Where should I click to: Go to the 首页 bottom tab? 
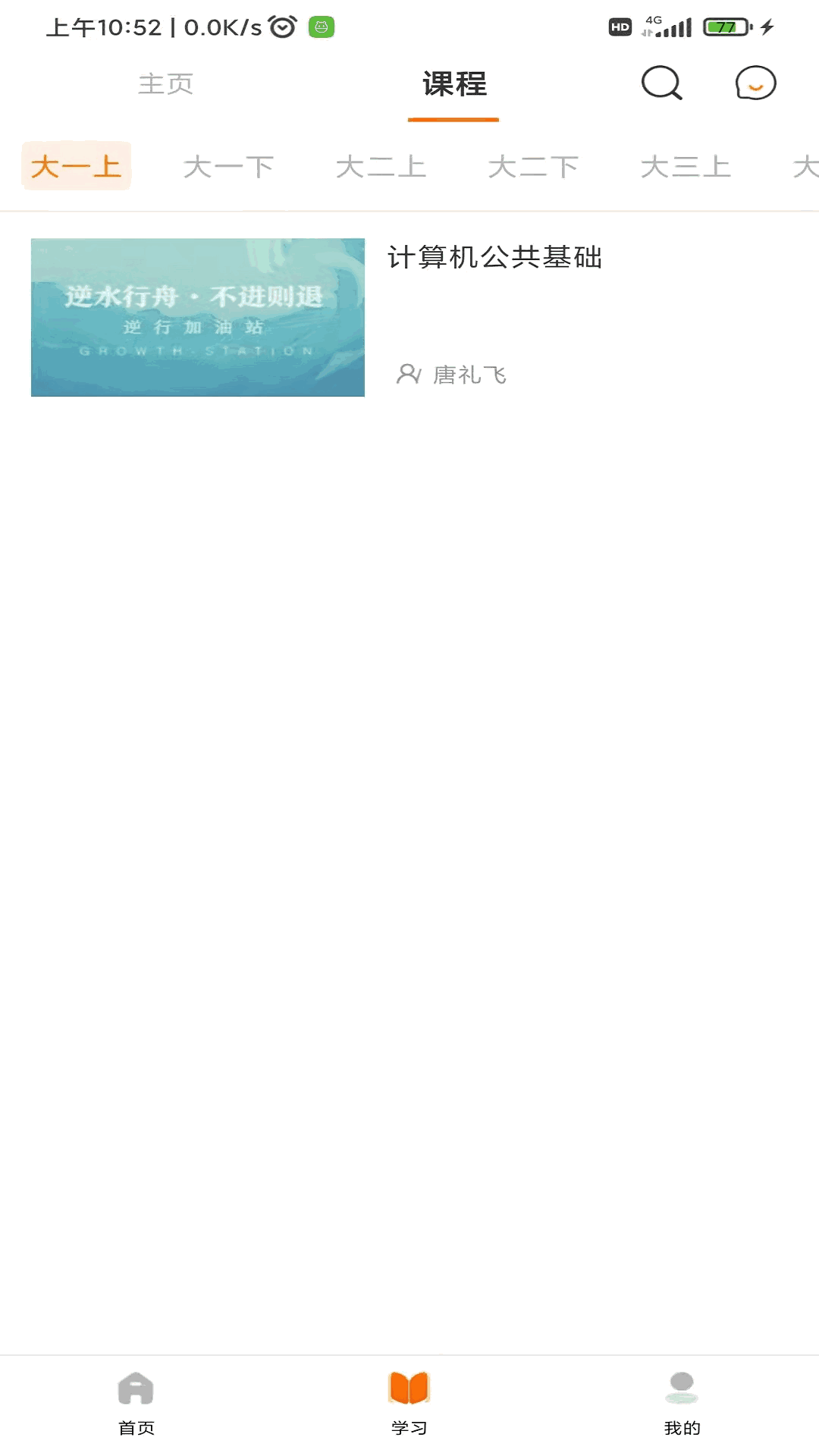click(x=136, y=1402)
